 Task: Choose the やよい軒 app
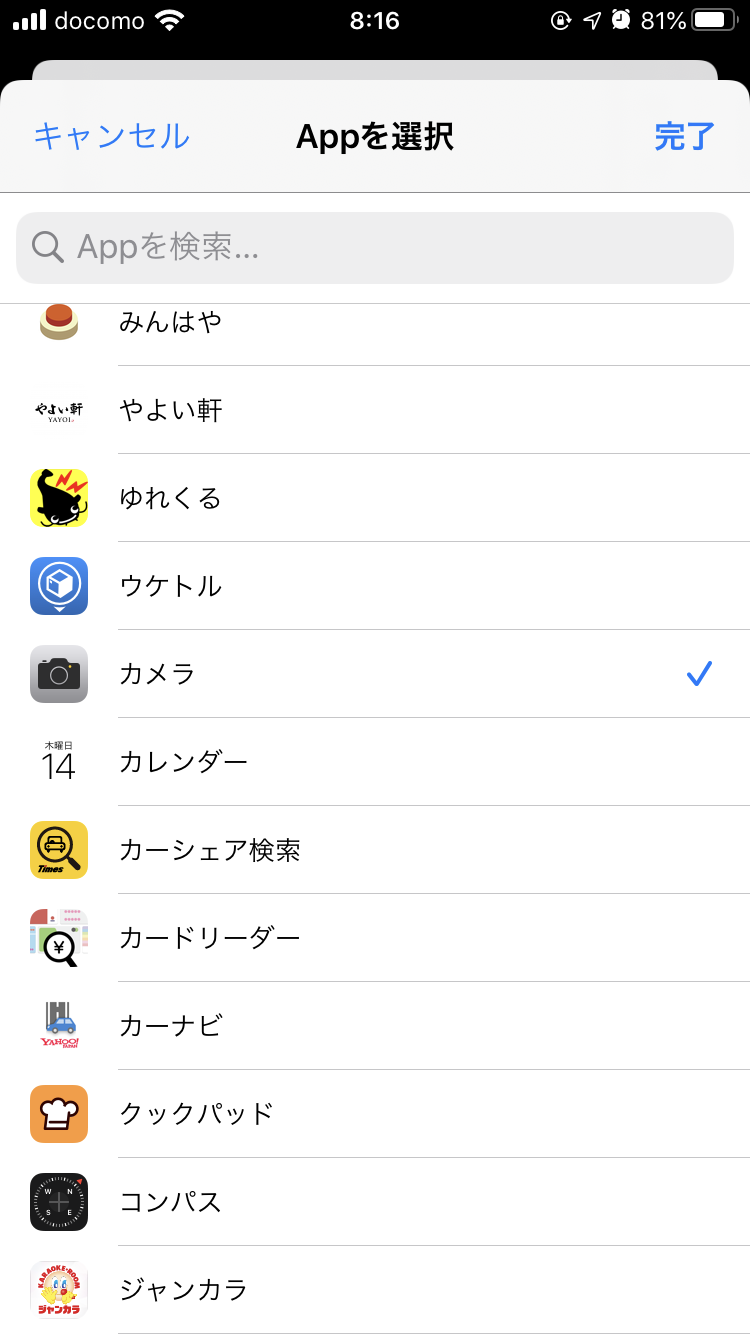click(375, 410)
